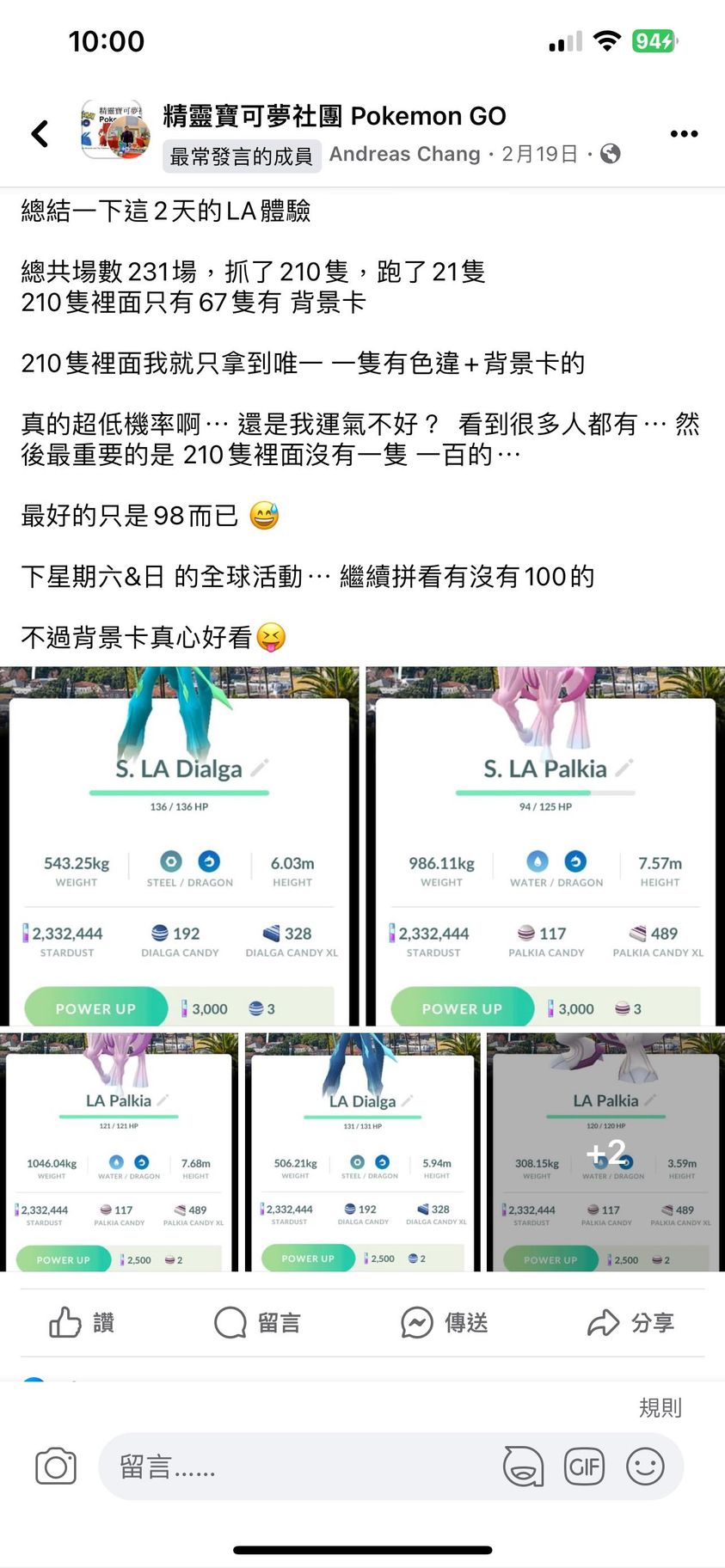The image size is (725, 1568).
Task: Open the post overflow menu
Action: click(x=684, y=133)
